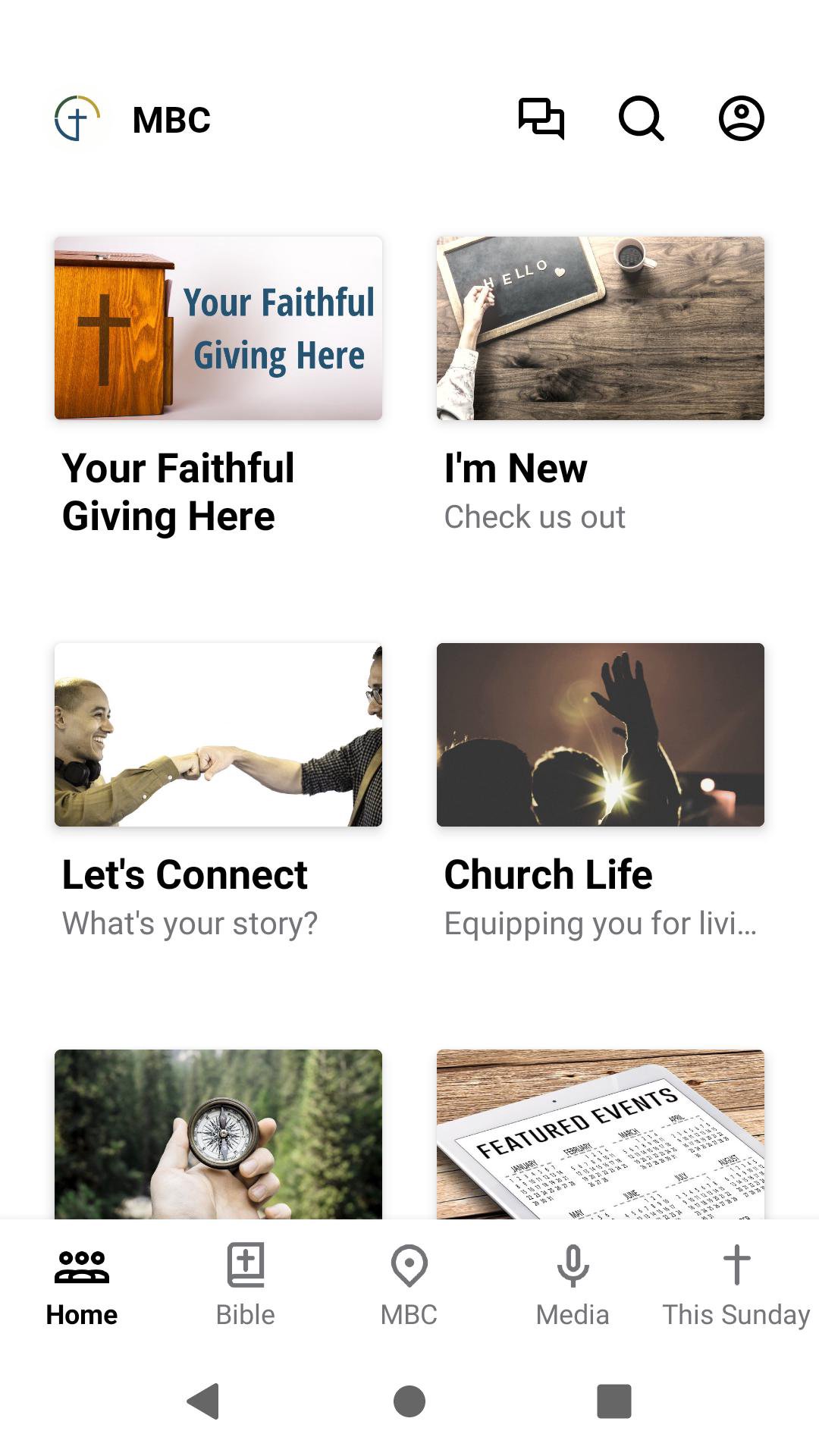This screenshot has height=1456, width=819.
Task: Open the user profile icon
Action: coord(741,119)
